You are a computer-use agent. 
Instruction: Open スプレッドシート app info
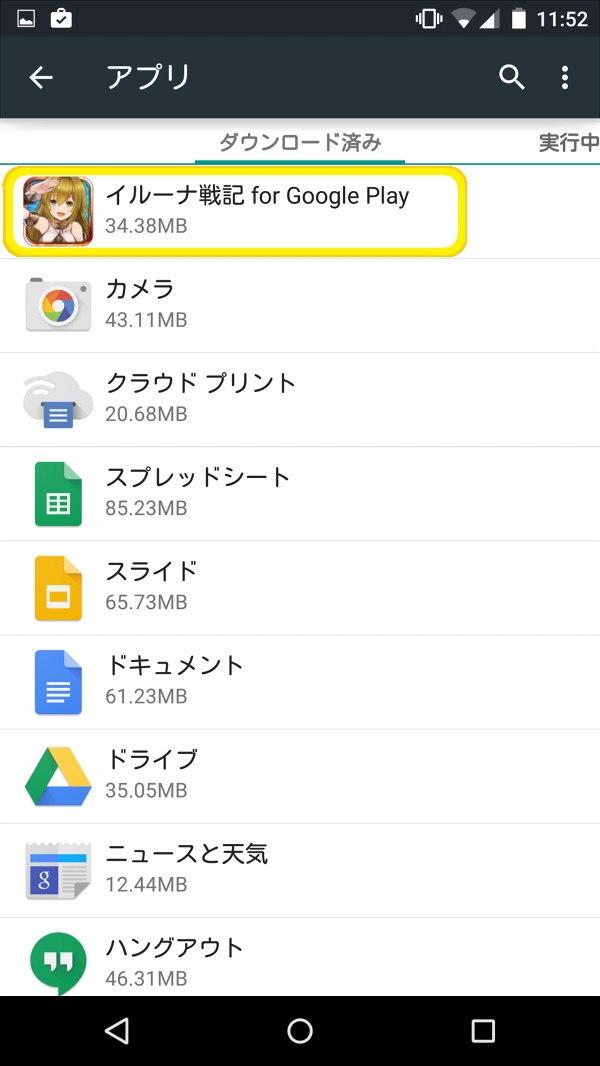click(x=300, y=493)
